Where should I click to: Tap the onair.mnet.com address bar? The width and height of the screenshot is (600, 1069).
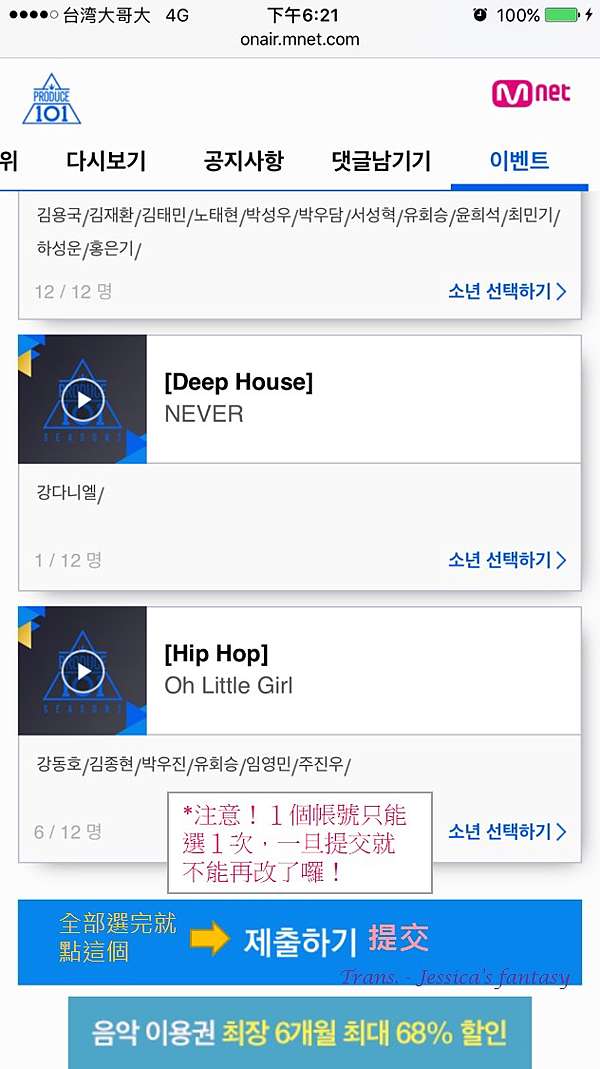[300, 40]
